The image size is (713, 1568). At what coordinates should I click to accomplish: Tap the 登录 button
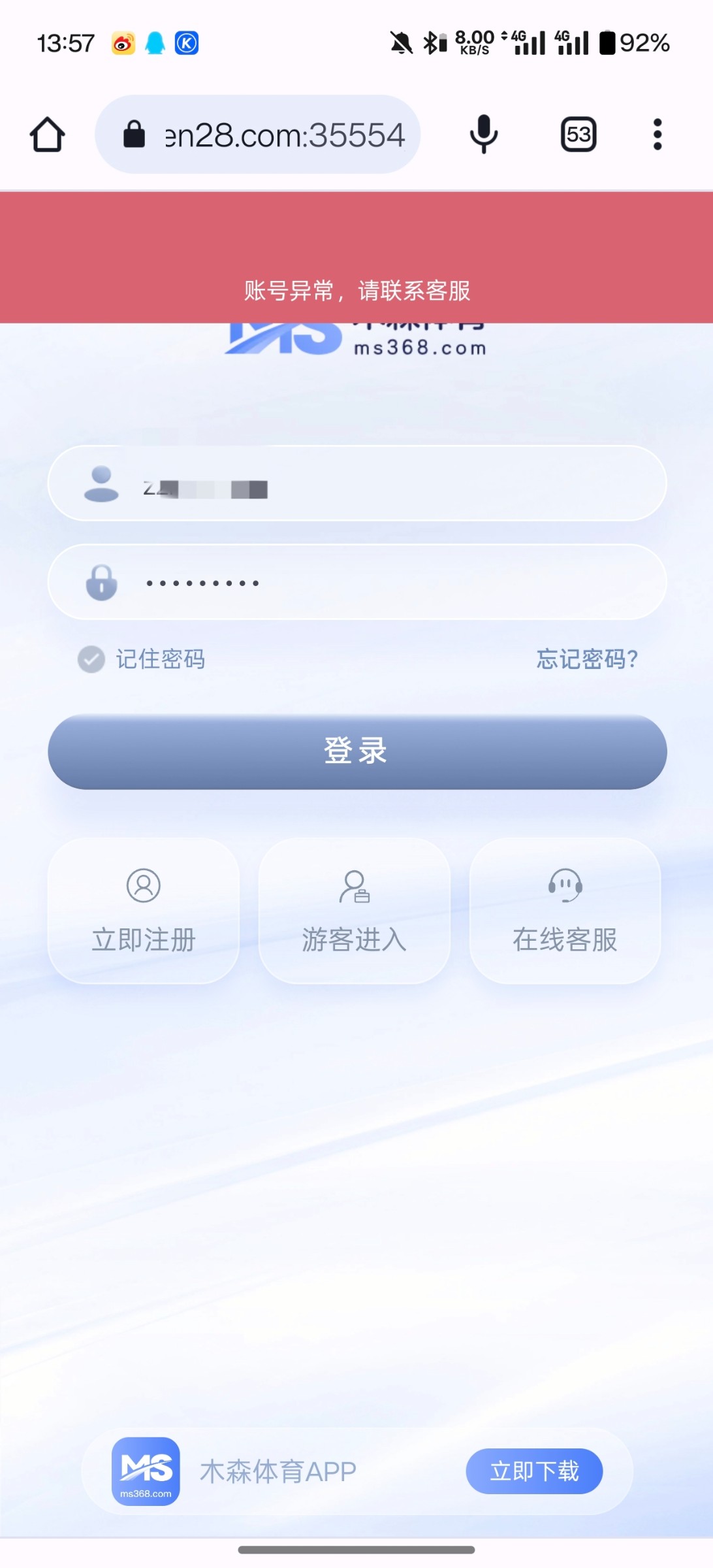pyautogui.click(x=356, y=751)
